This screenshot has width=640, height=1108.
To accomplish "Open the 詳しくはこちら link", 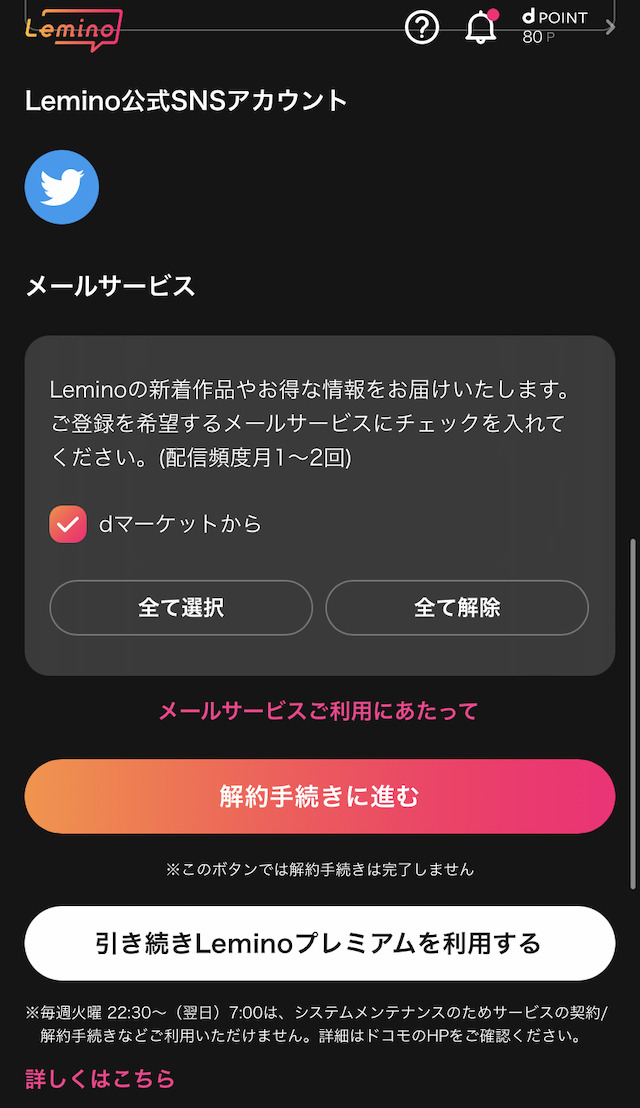I will [100, 1079].
